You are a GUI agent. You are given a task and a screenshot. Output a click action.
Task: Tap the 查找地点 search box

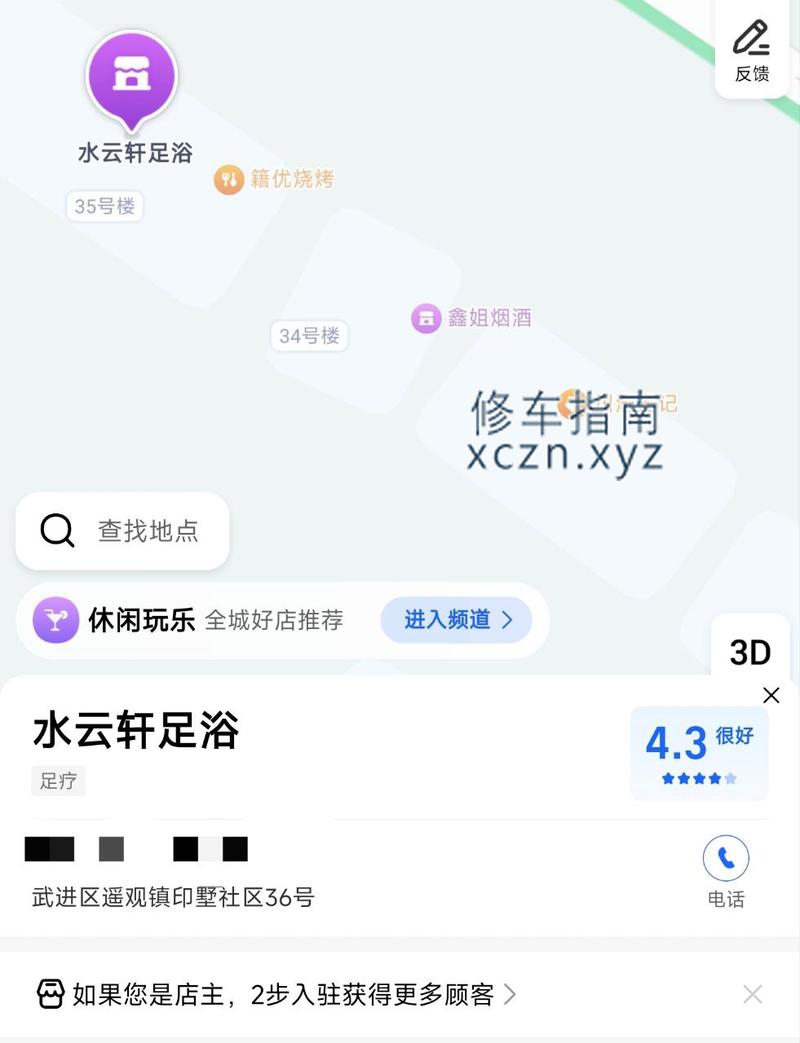(123, 531)
